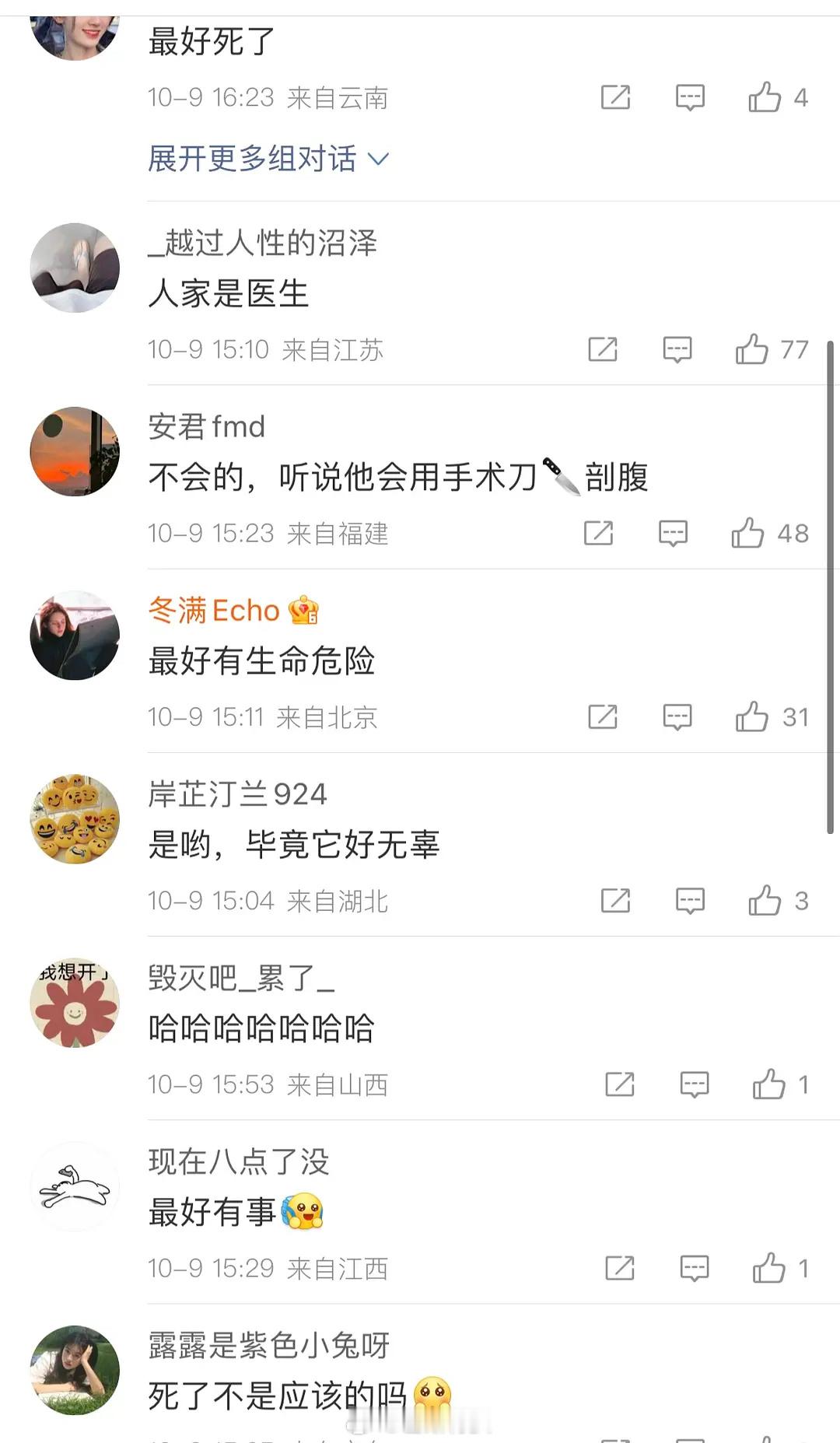
Task: Open avatar of 露露是紫色小兔呀
Action: point(75,1370)
